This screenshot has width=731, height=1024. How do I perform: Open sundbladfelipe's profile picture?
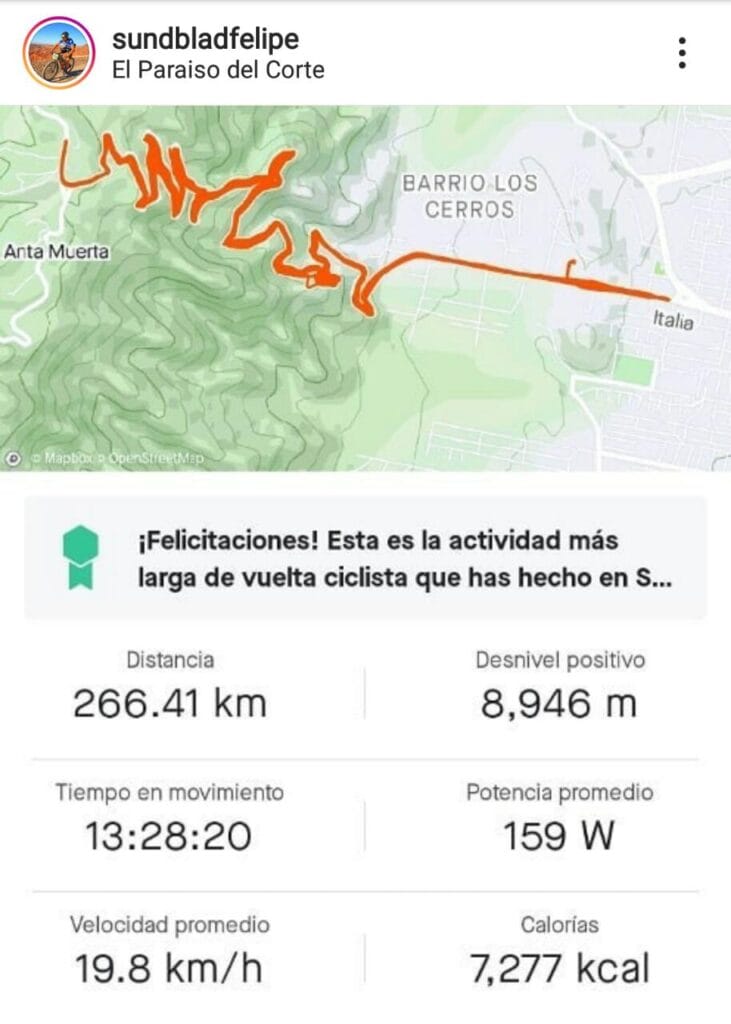tap(58, 53)
